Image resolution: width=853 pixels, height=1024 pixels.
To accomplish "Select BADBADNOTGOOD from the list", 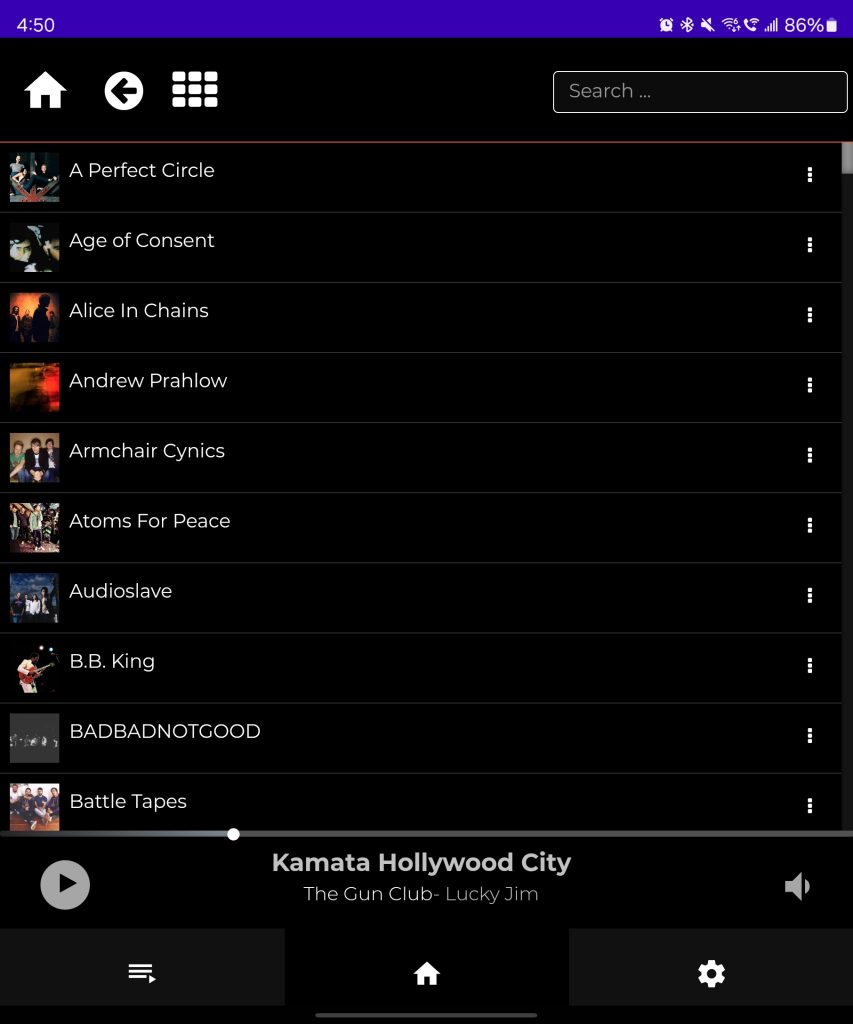I will (165, 731).
